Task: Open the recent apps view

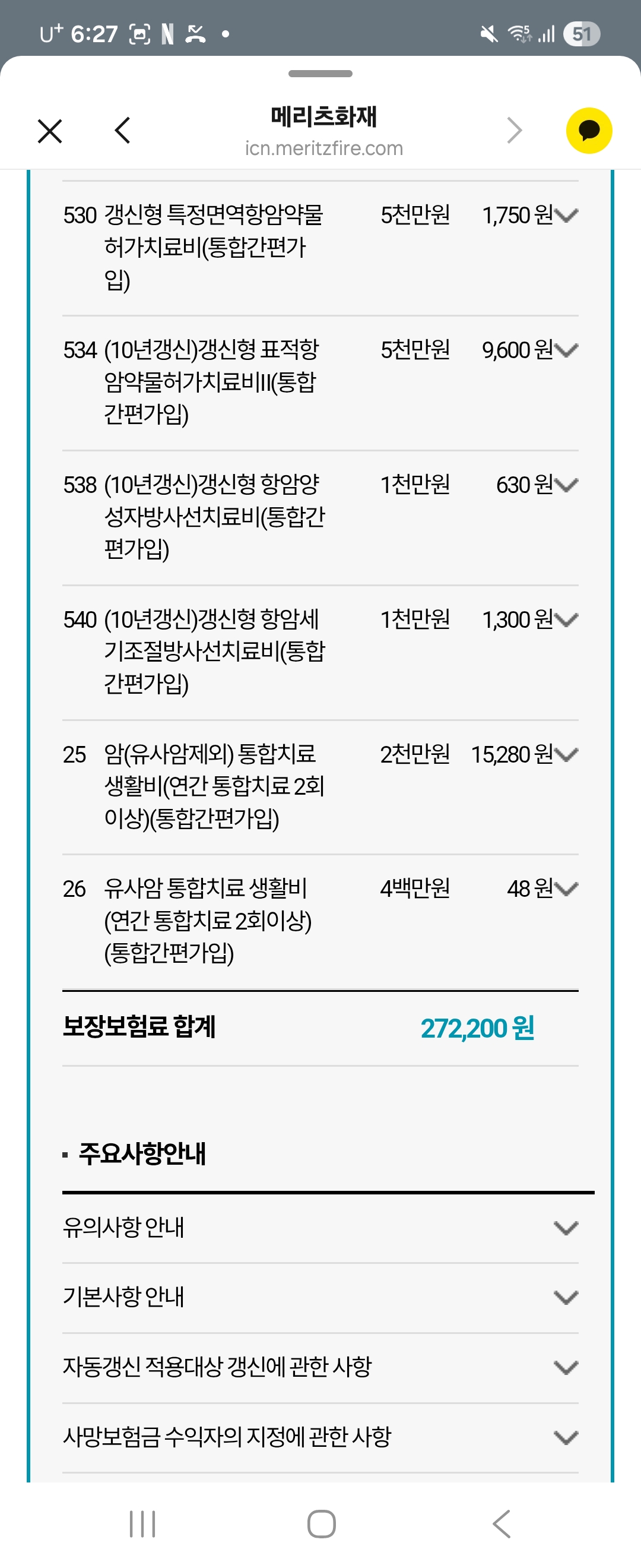Action: pyautogui.click(x=142, y=1524)
